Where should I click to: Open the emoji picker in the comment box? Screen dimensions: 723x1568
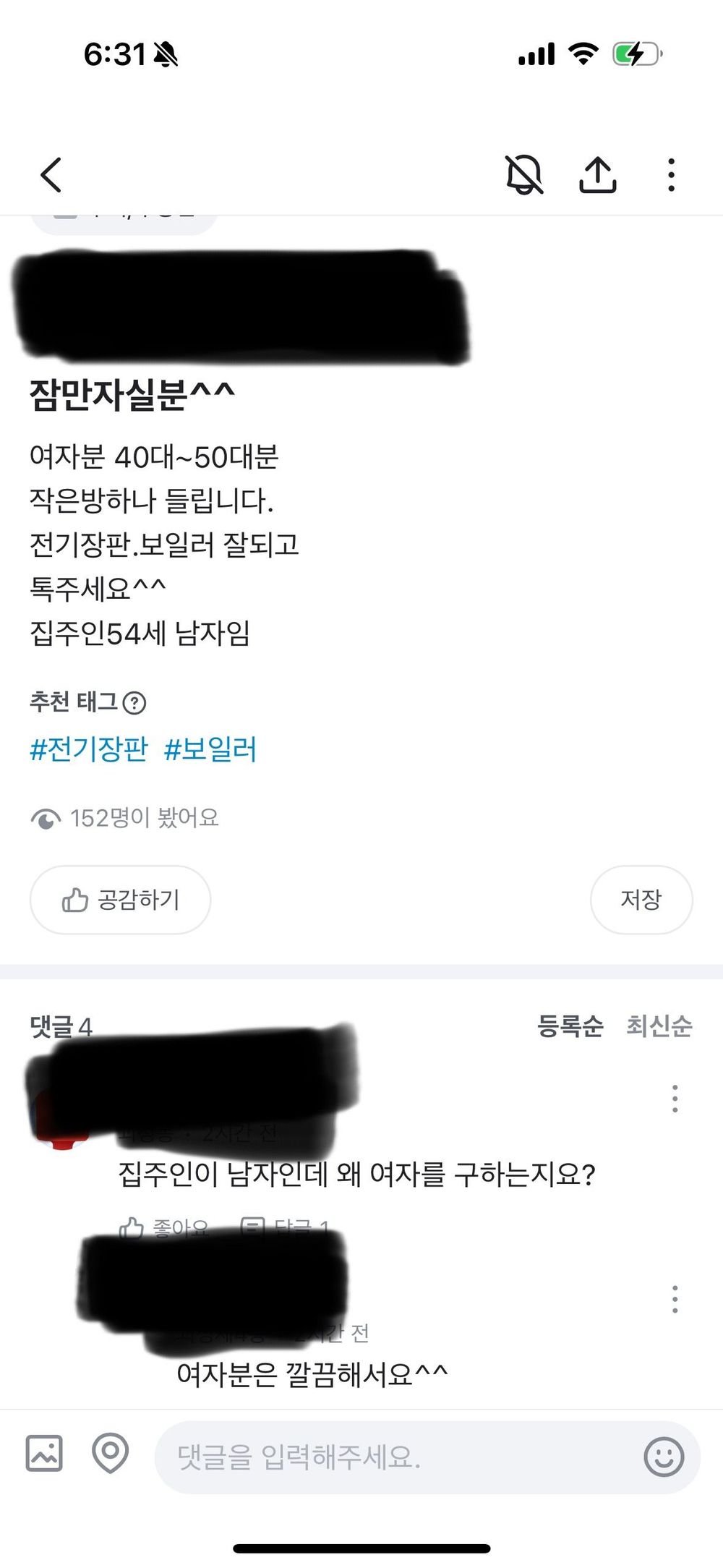(663, 1457)
